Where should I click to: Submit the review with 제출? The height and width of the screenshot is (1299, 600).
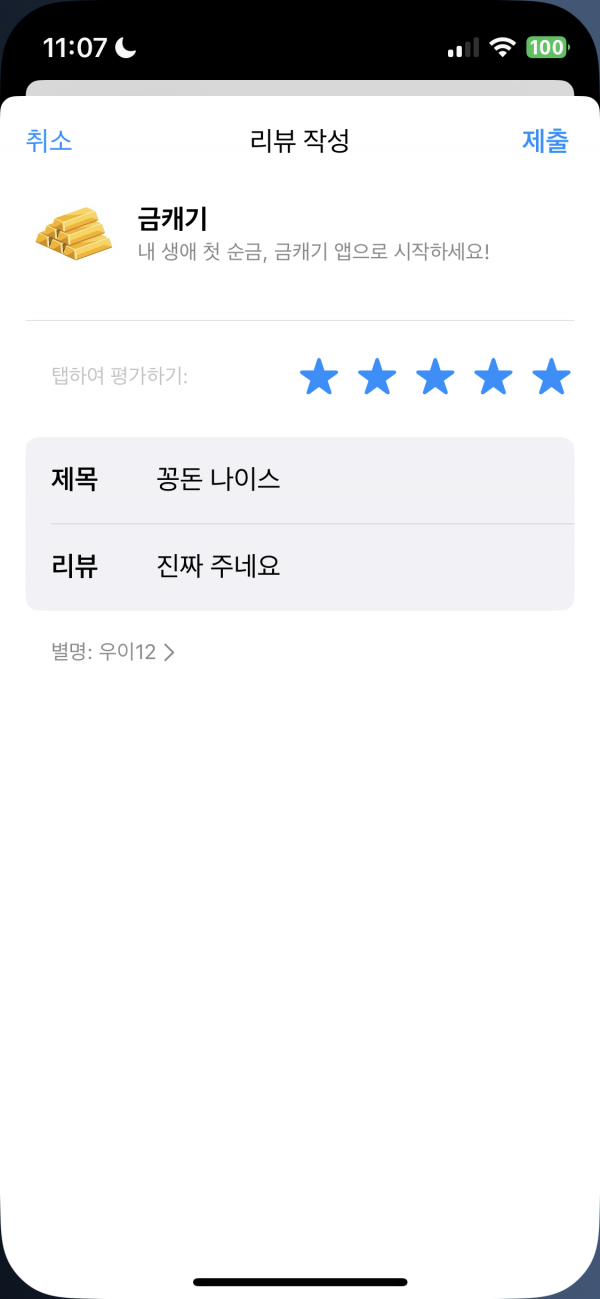545,141
